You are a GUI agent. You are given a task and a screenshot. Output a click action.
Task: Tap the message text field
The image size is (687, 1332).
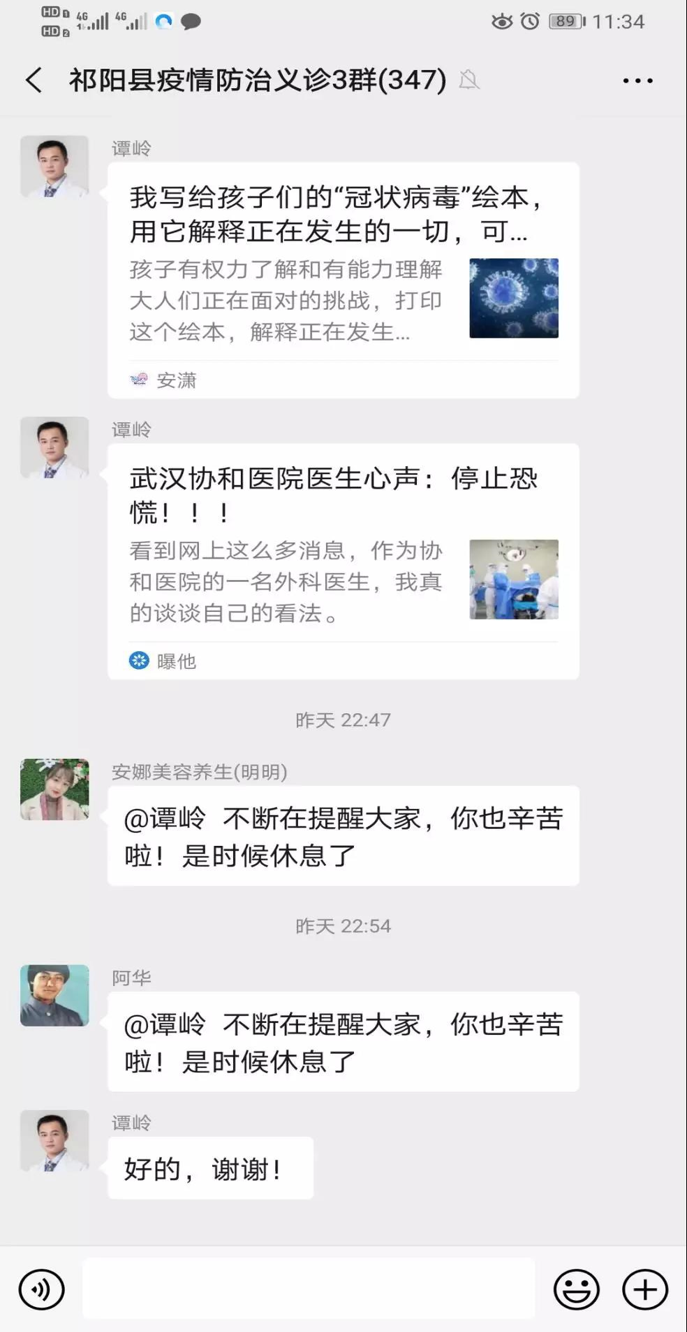[308, 1290]
